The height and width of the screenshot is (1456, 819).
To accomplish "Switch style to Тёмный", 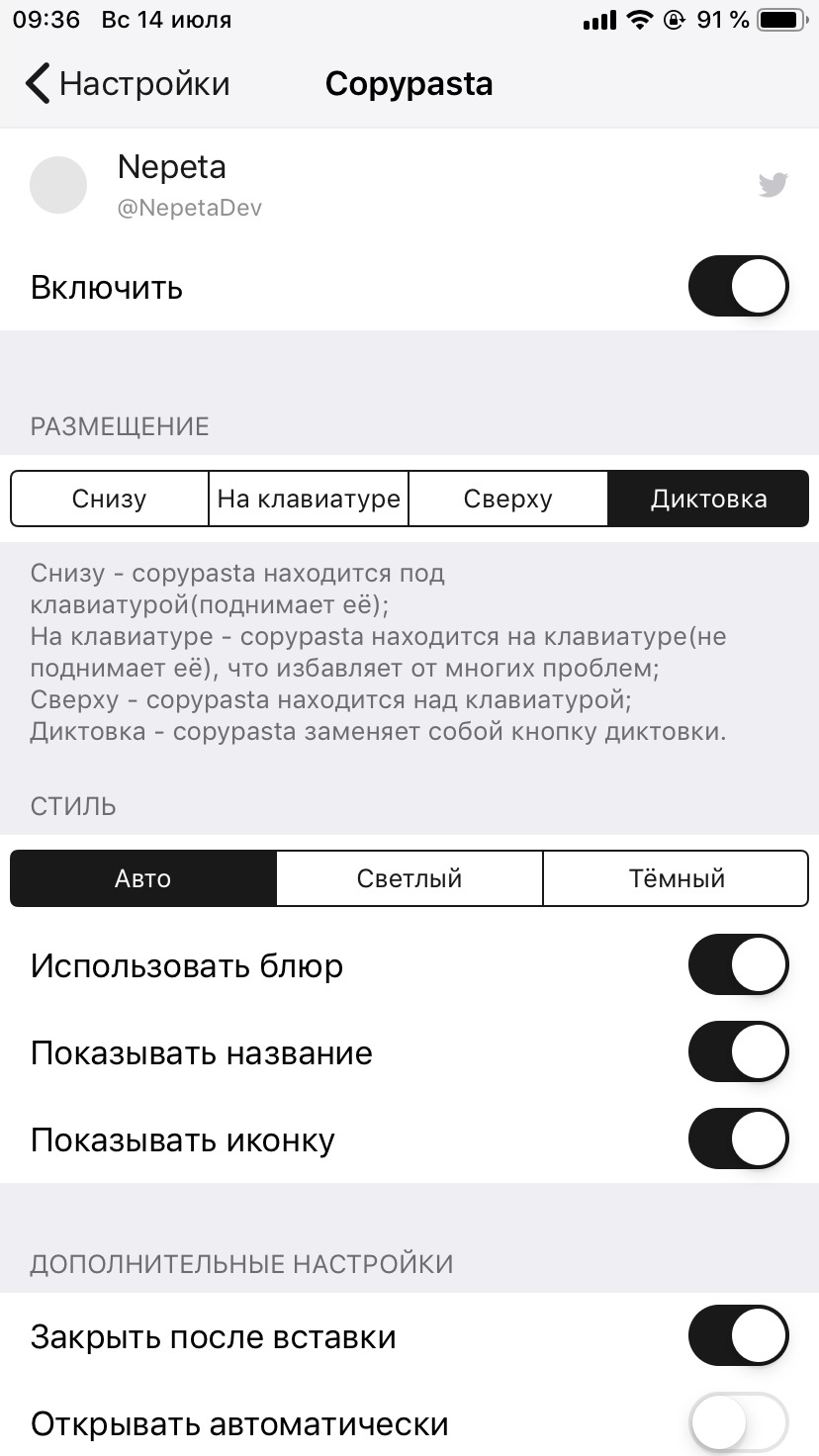I will [x=677, y=878].
